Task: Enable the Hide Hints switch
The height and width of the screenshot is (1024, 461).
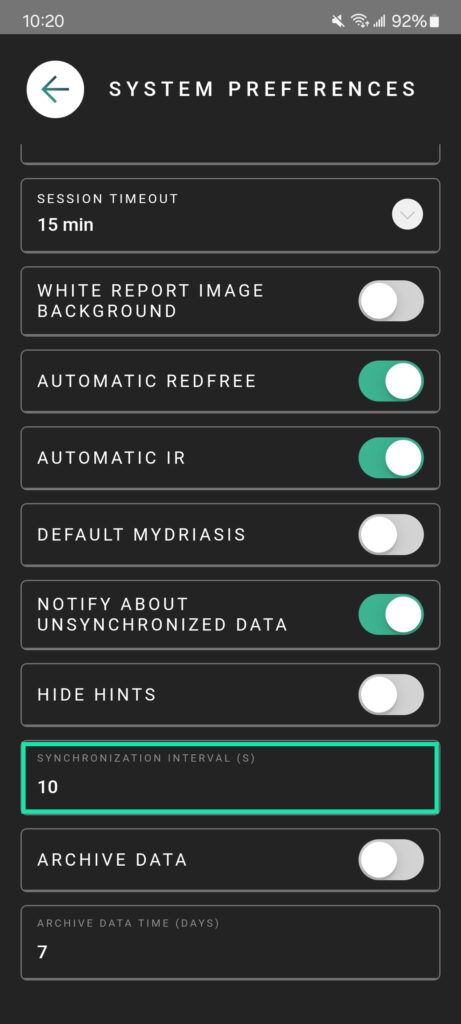Action: (x=390, y=694)
